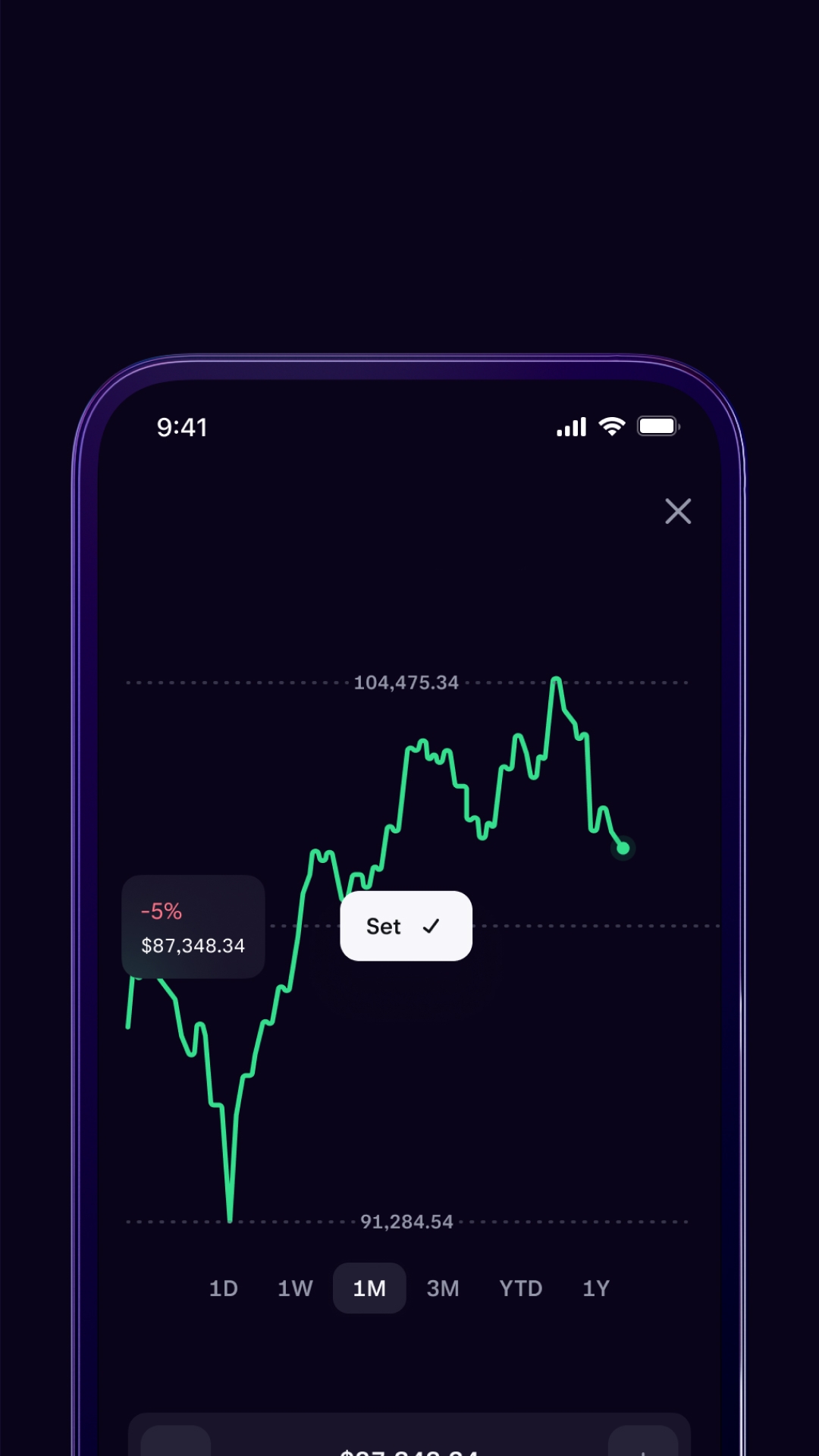This screenshot has height=1456, width=819.
Task: Tap the Wi-Fi icon in the status bar
Action: (x=611, y=426)
